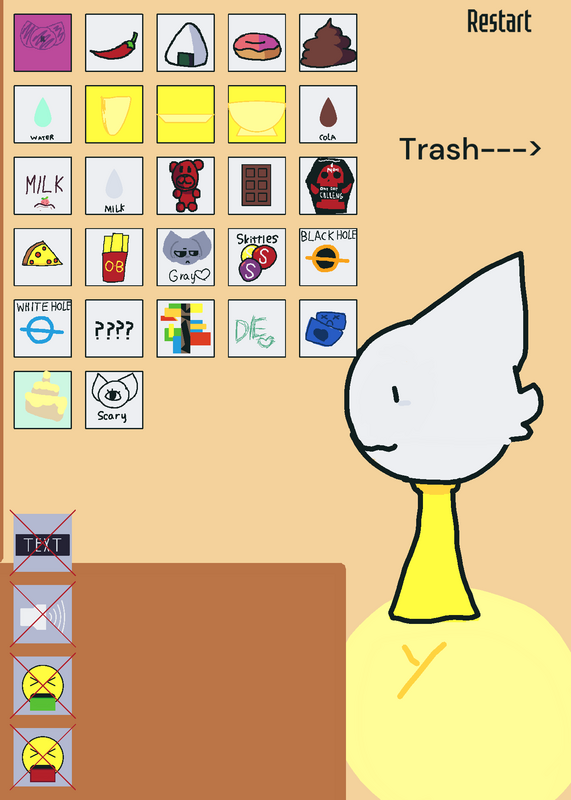Viewport: 571px width, 800px height.
Task: Pick the Skittles candy item
Action: [257, 257]
